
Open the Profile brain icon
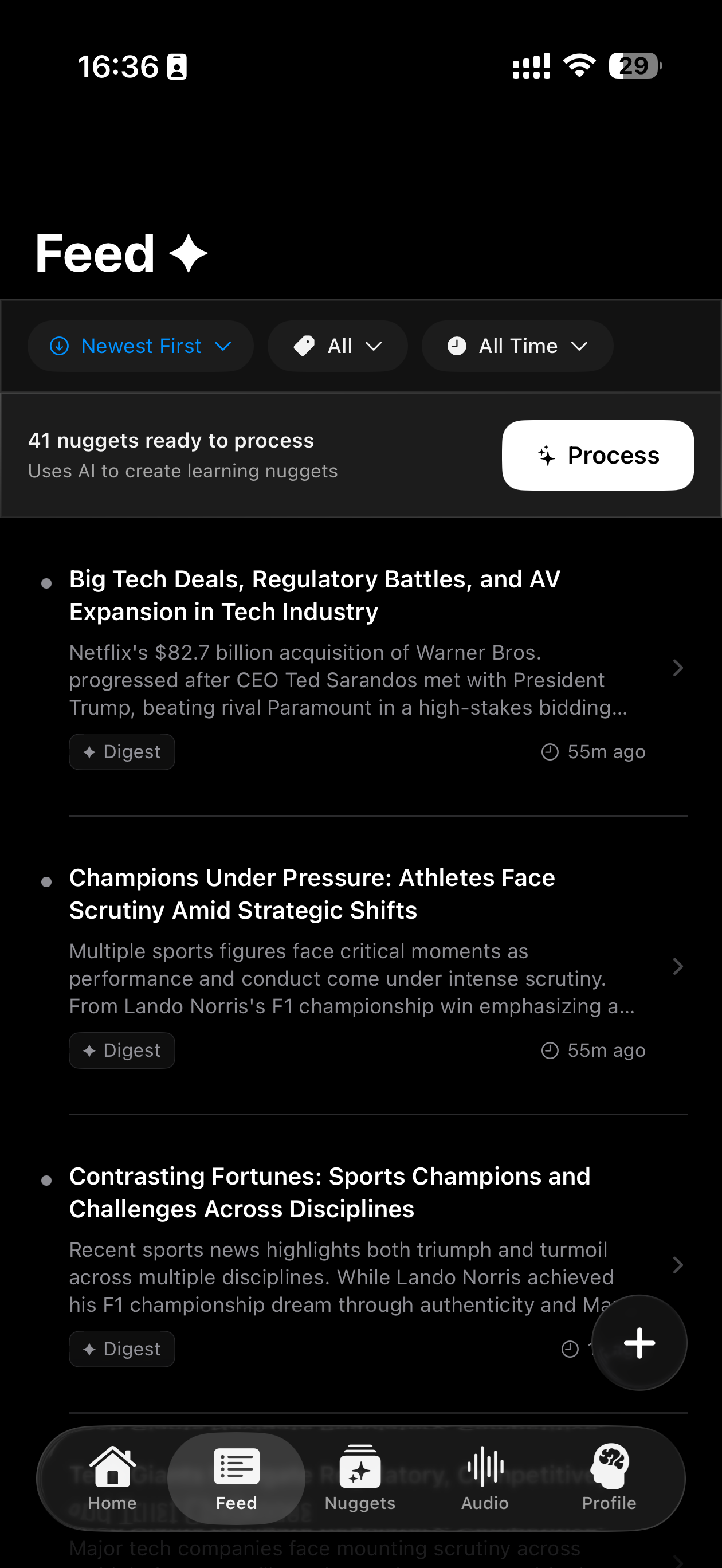[x=608, y=1467]
